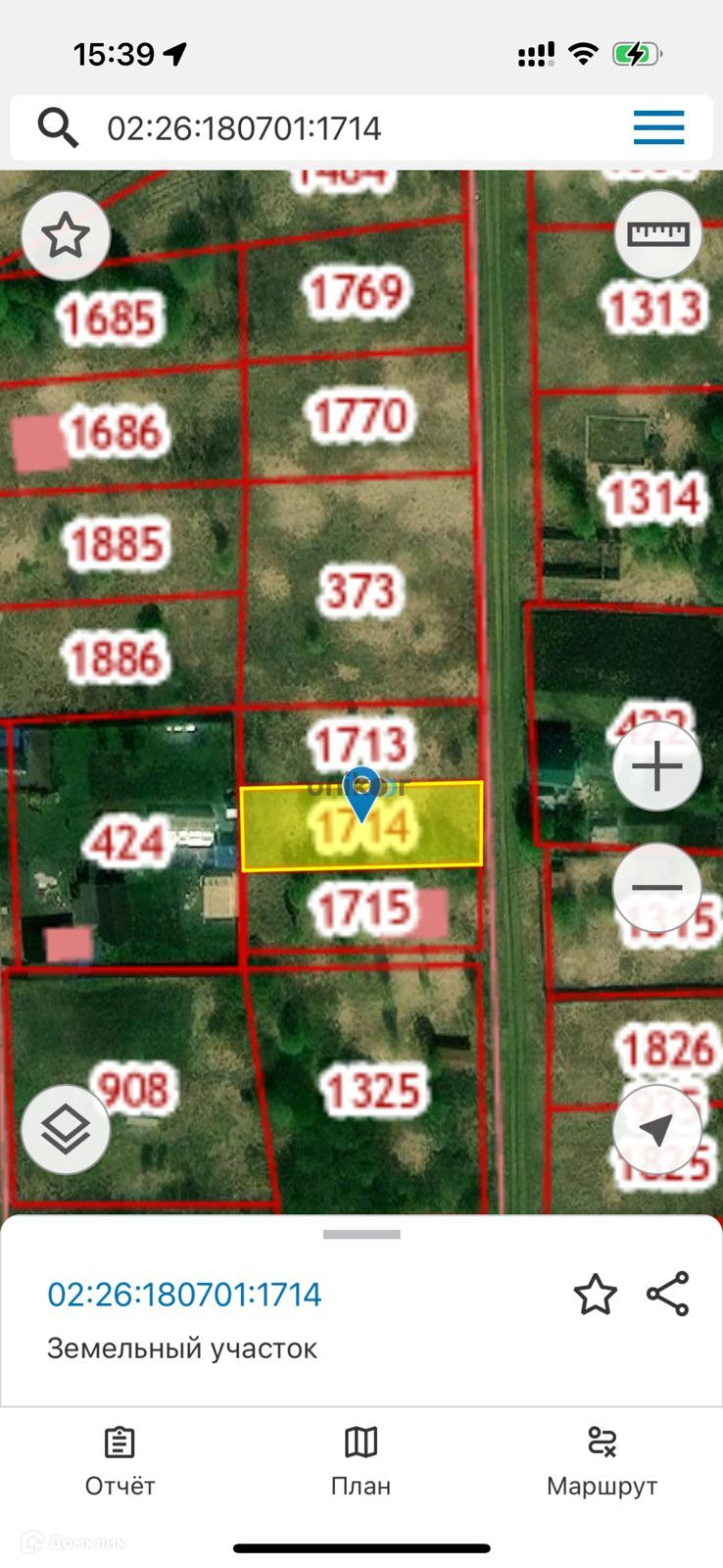Build a route with Маршрут
Screen dimensions: 723x1568
coord(602,1462)
